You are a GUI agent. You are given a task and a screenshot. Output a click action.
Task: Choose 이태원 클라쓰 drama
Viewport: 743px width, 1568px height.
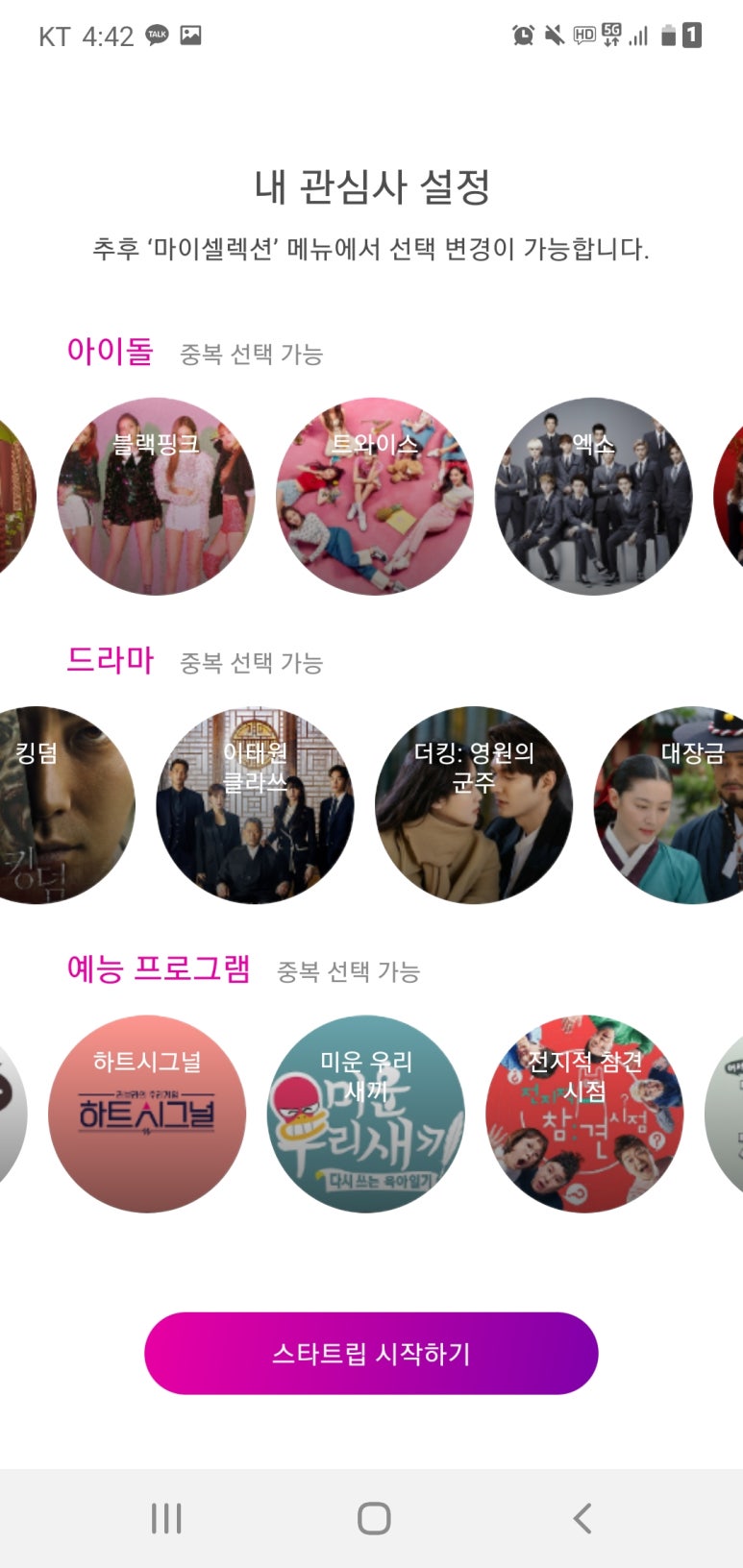tap(255, 805)
